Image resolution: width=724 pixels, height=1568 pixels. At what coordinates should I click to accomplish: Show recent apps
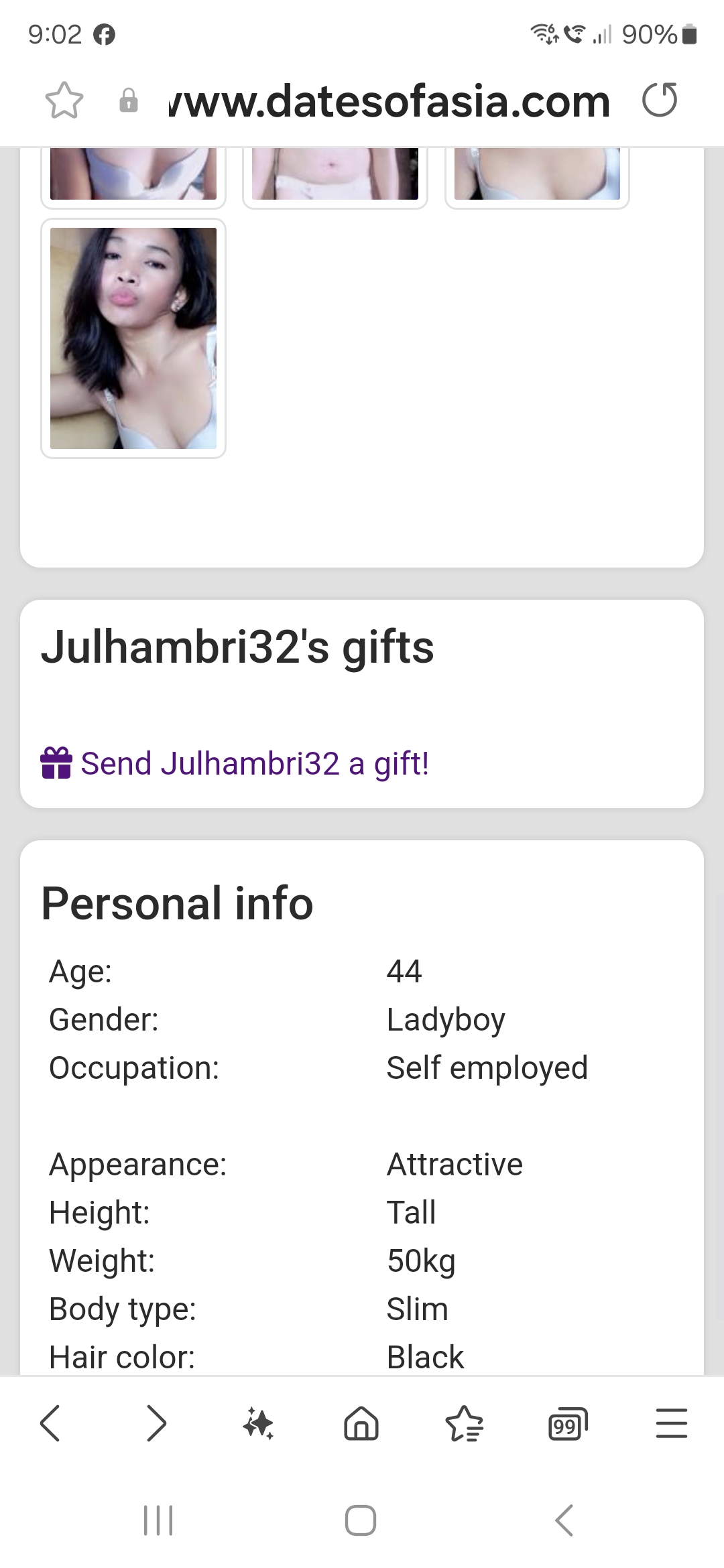coord(158,1520)
